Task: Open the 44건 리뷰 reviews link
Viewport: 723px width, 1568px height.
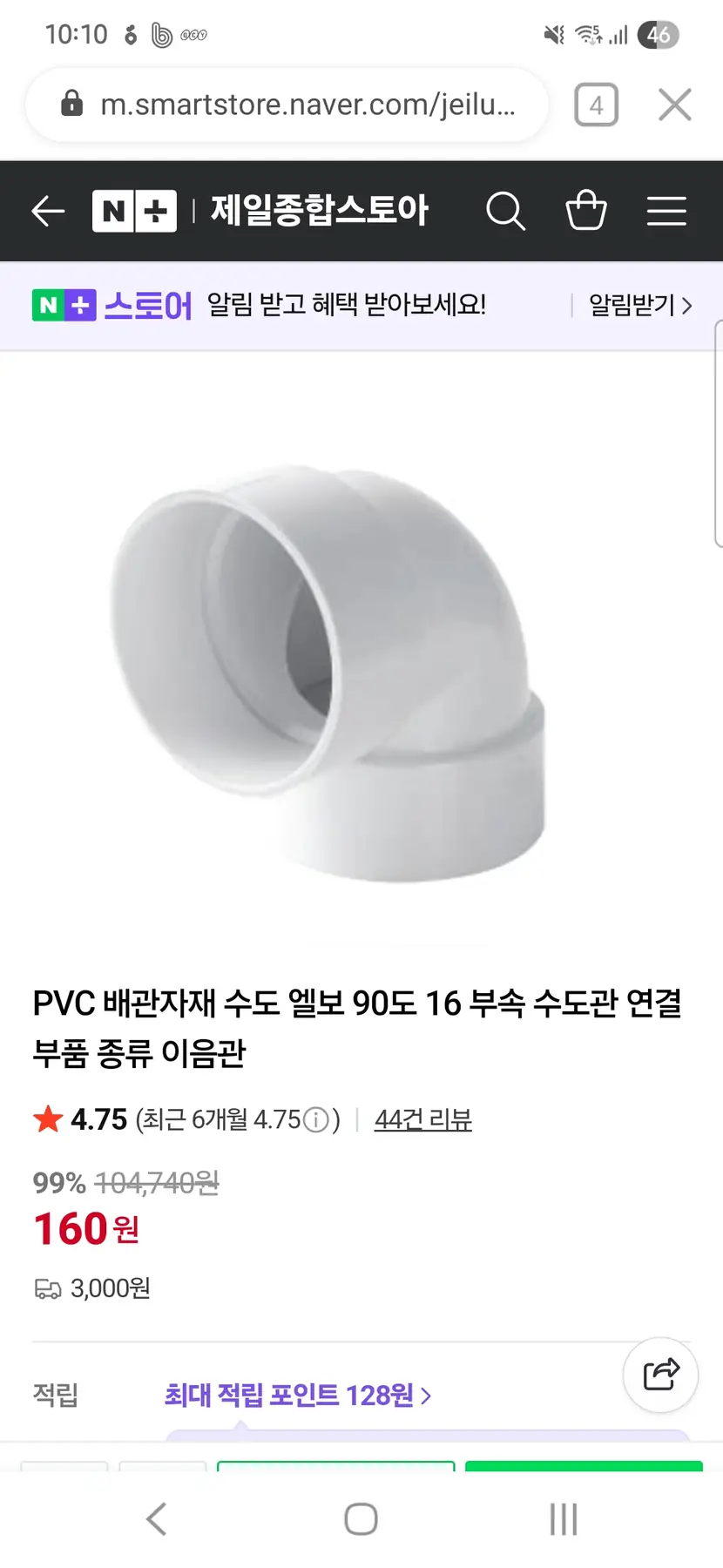Action: [x=422, y=1119]
